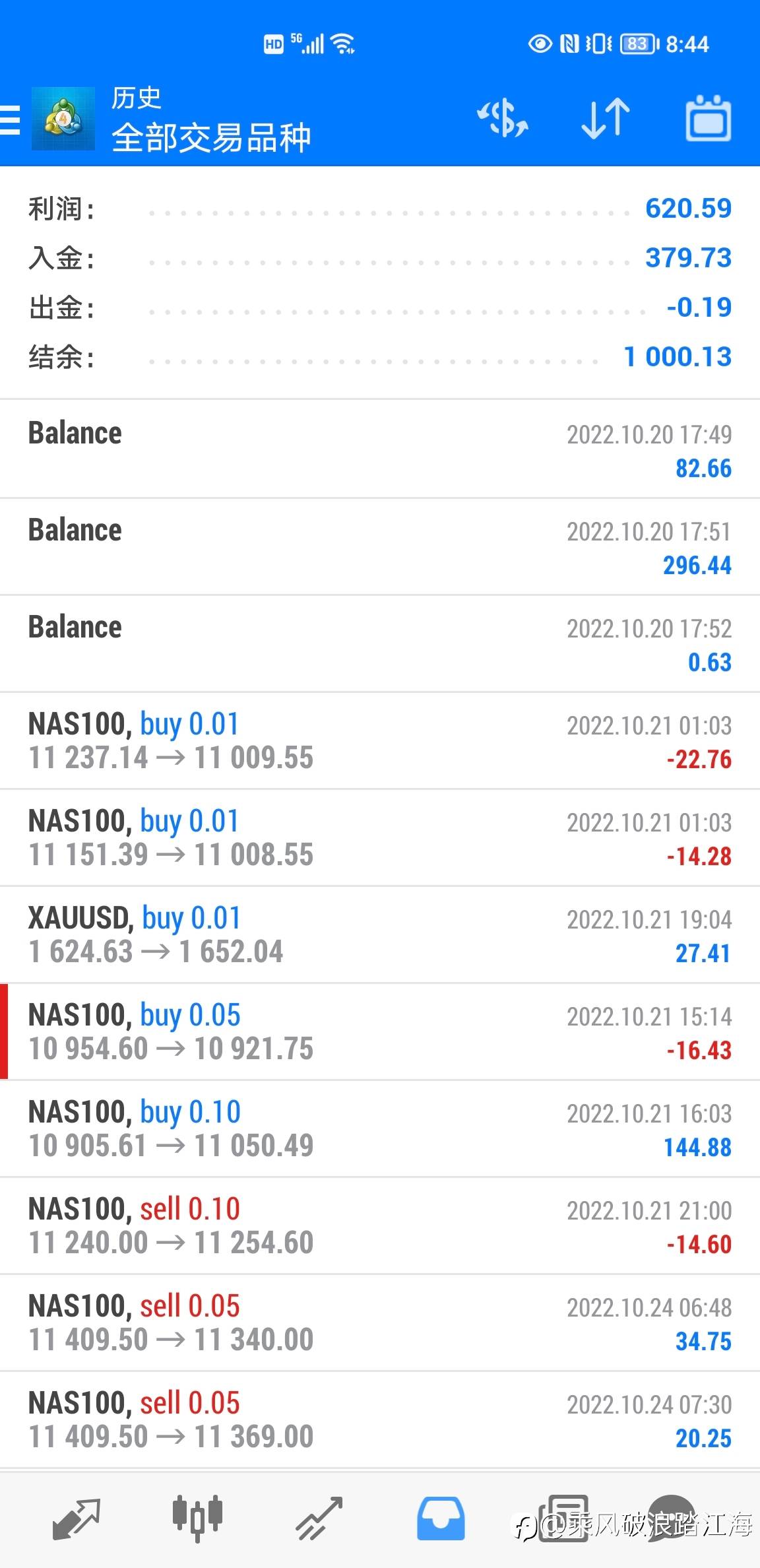Expand NAS100 buy 0.10 trade with 144.88 profit

point(380,1128)
